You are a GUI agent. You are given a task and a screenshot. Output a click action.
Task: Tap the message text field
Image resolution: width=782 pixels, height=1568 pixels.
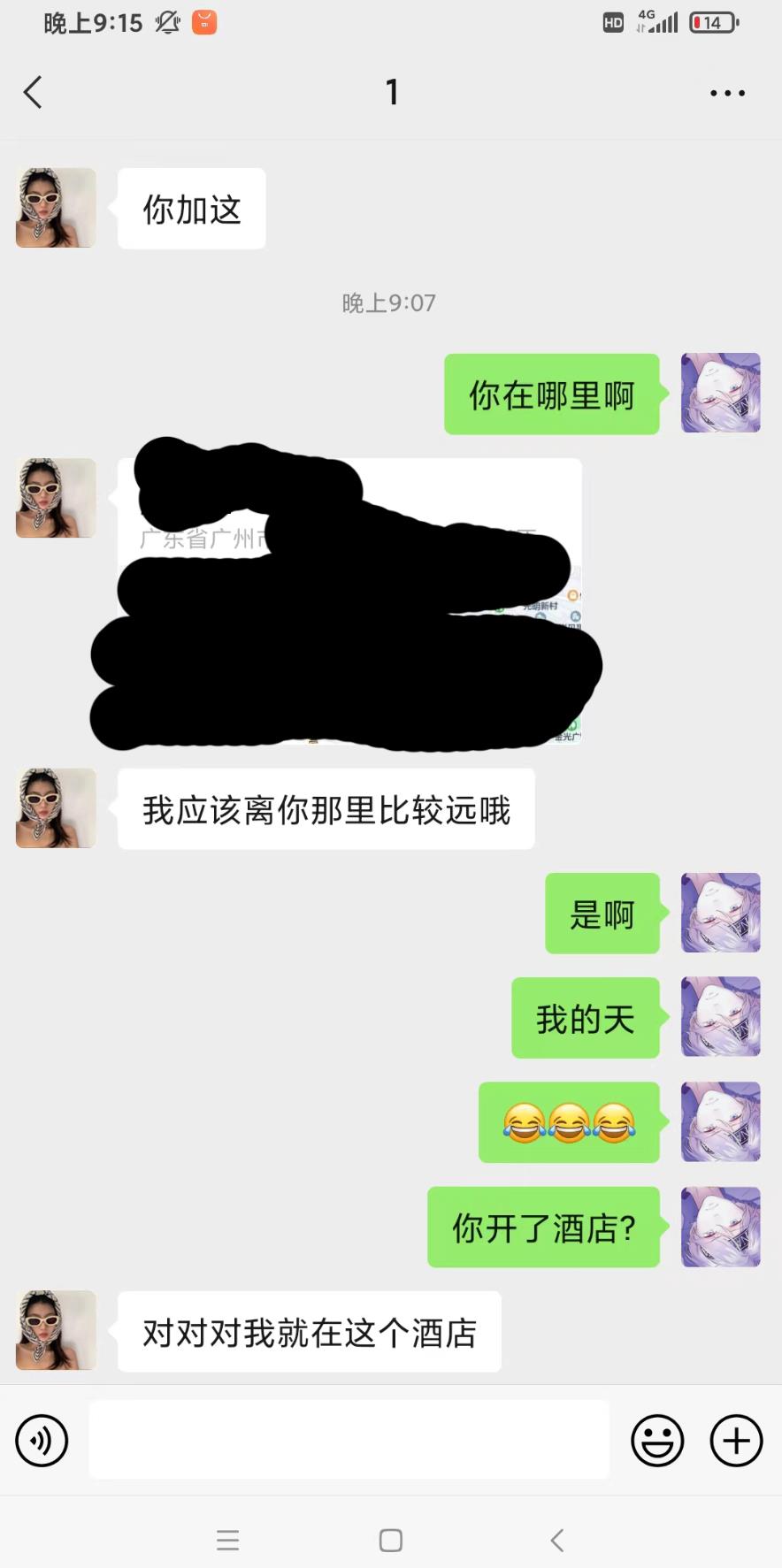tap(349, 1440)
